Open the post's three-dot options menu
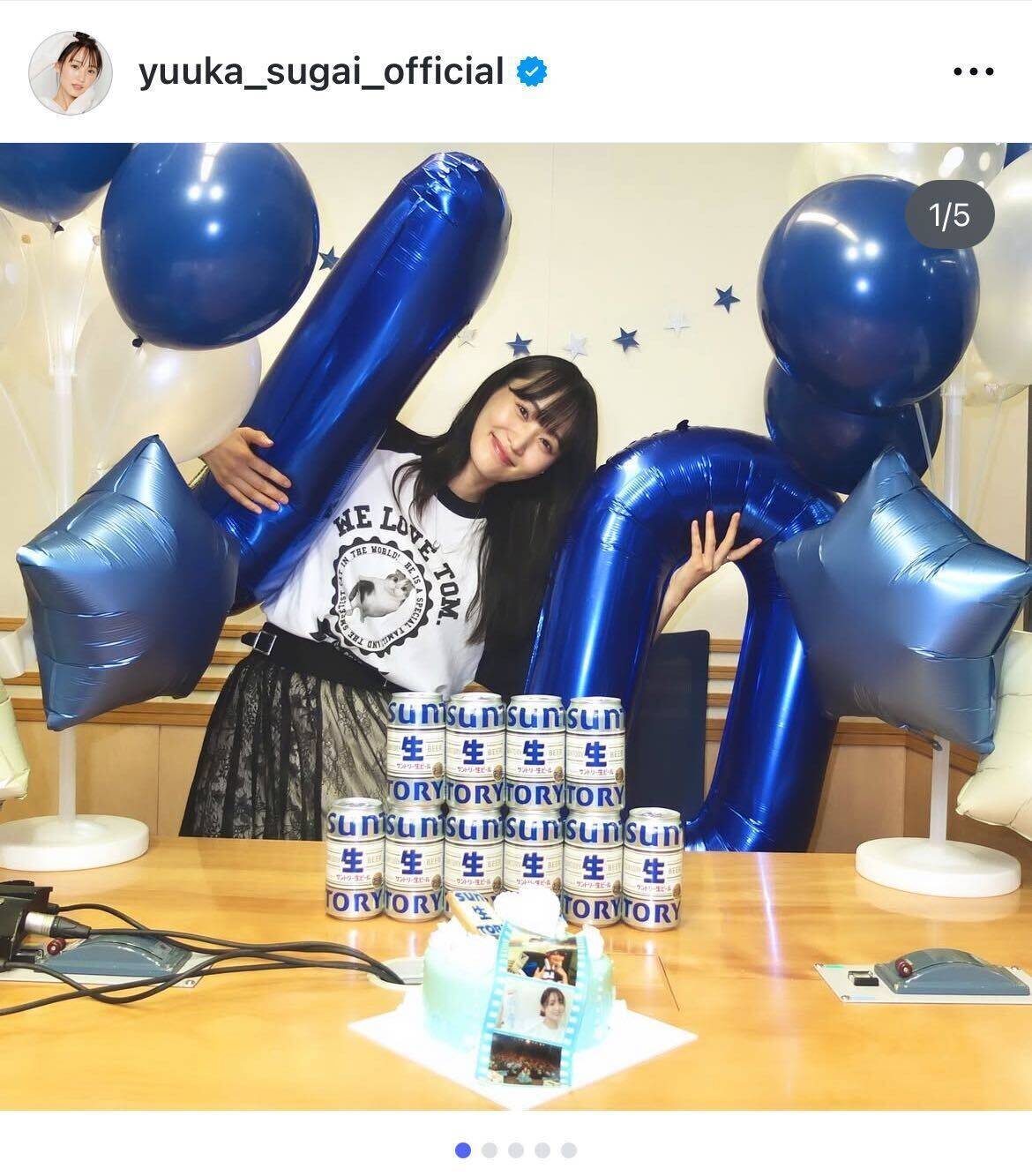The width and height of the screenshot is (1032, 1176). [975, 72]
